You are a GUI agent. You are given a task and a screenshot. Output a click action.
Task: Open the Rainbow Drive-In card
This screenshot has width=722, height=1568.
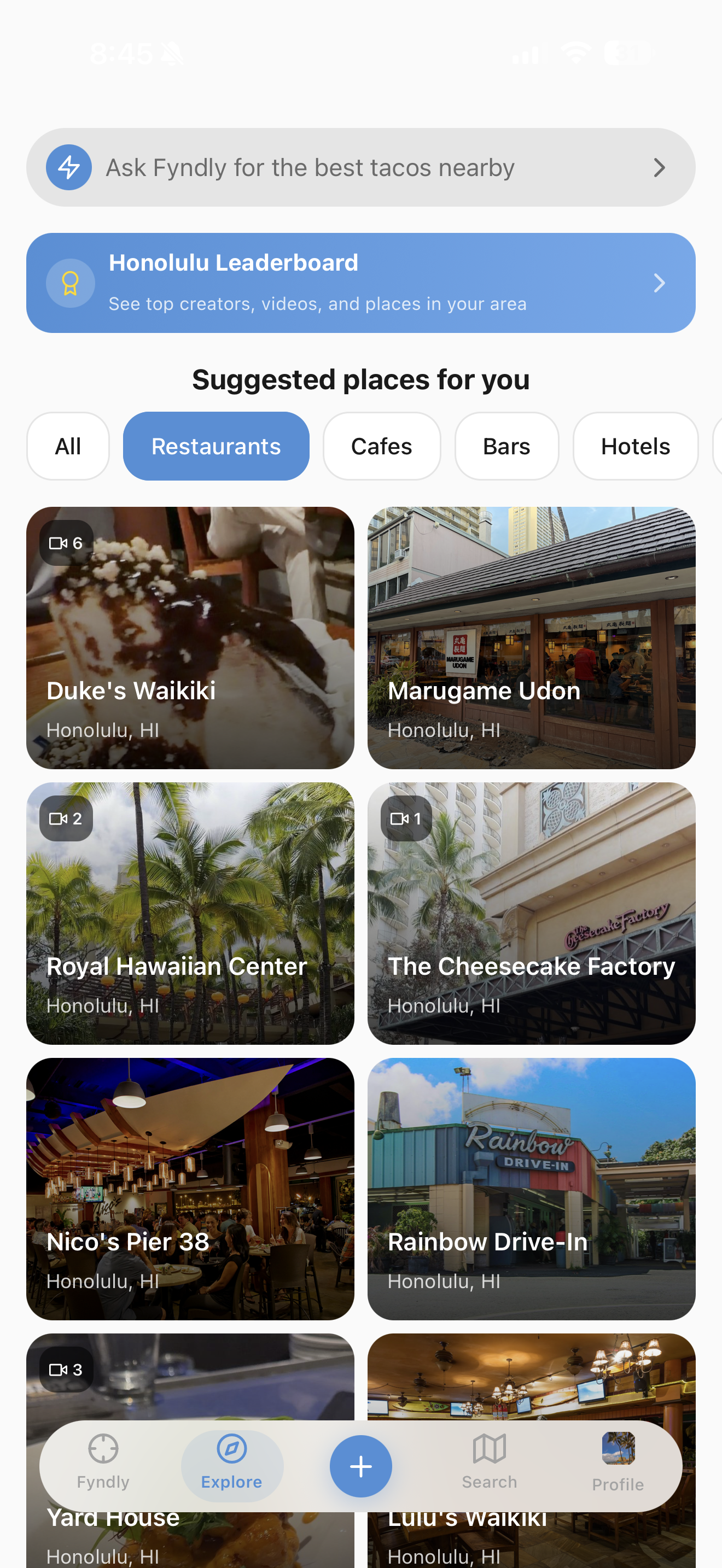(x=531, y=1188)
